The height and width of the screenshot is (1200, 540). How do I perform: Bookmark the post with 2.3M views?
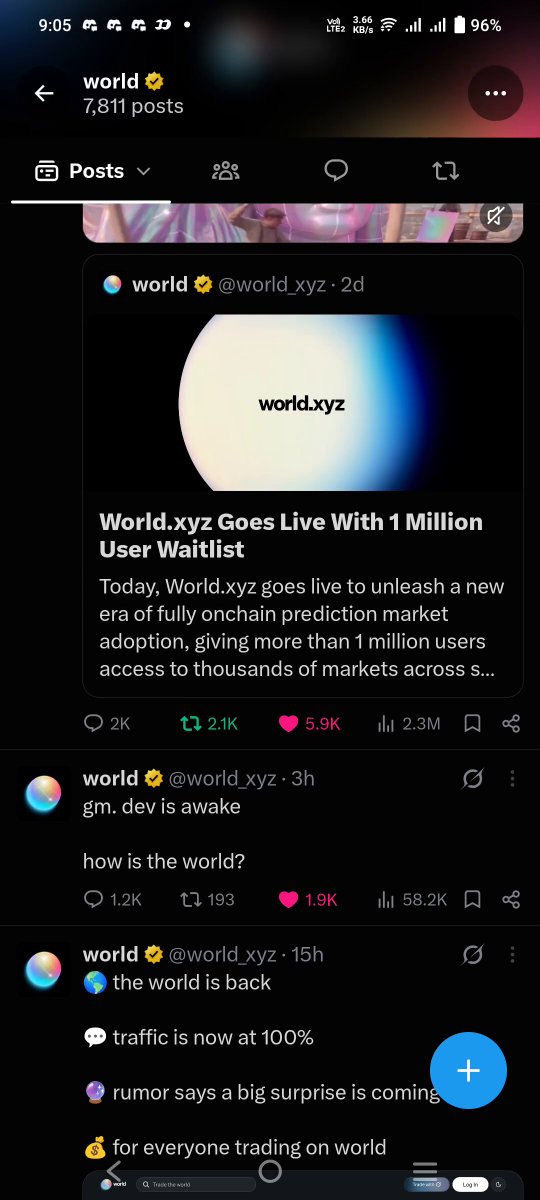(x=474, y=723)
